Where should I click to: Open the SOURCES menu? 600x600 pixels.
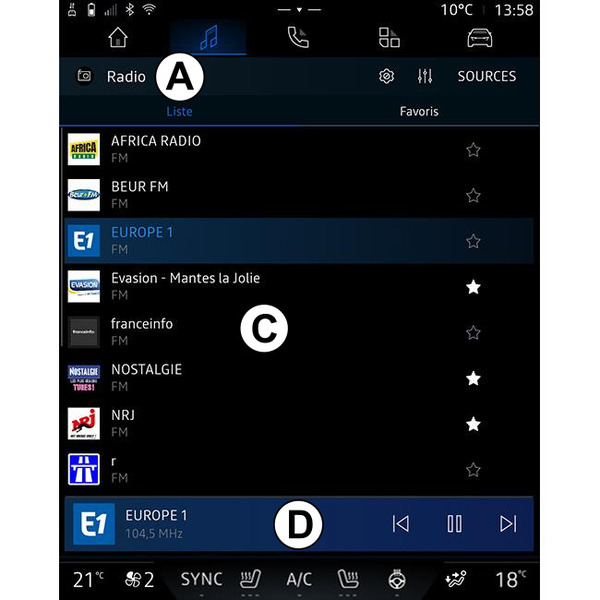pos(486,76)
